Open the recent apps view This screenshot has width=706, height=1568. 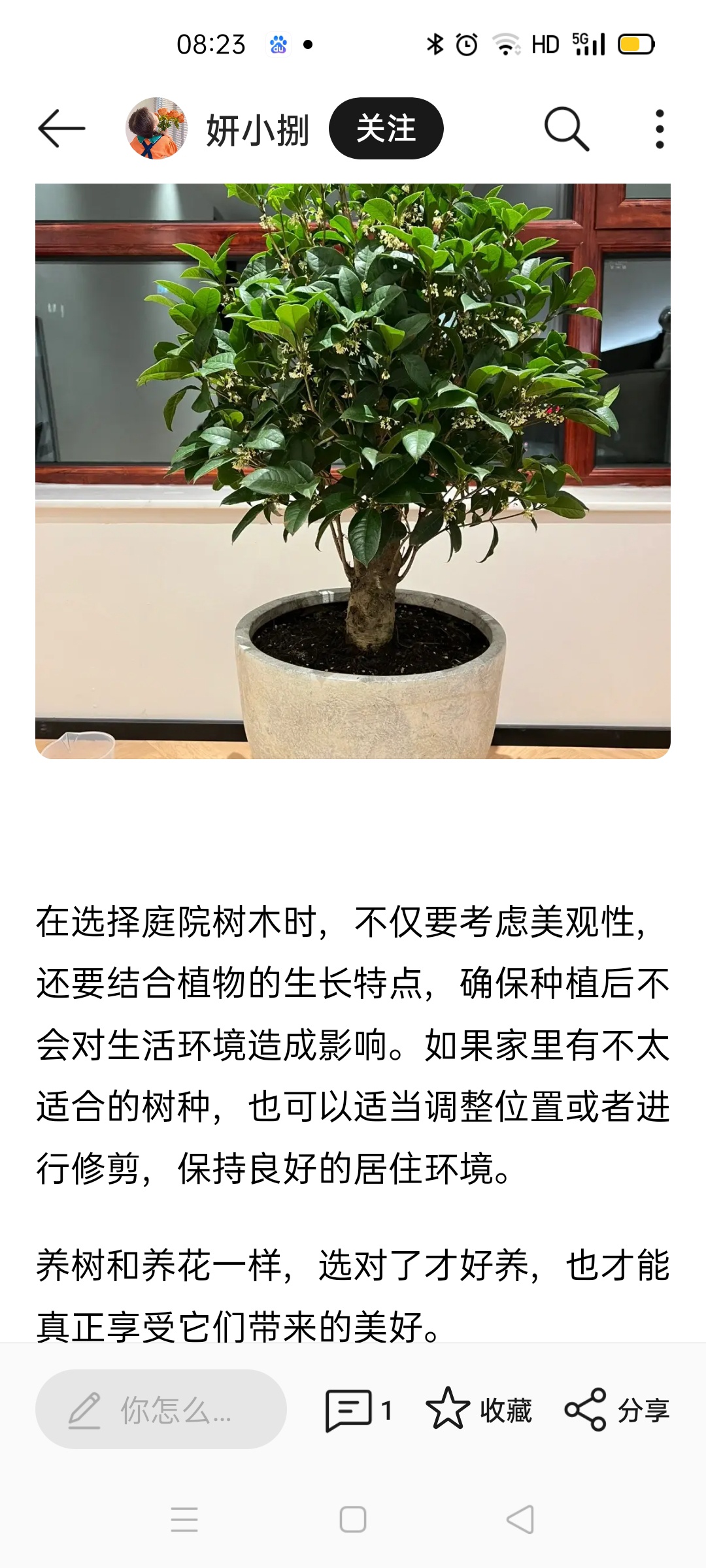click(184, 1520)
